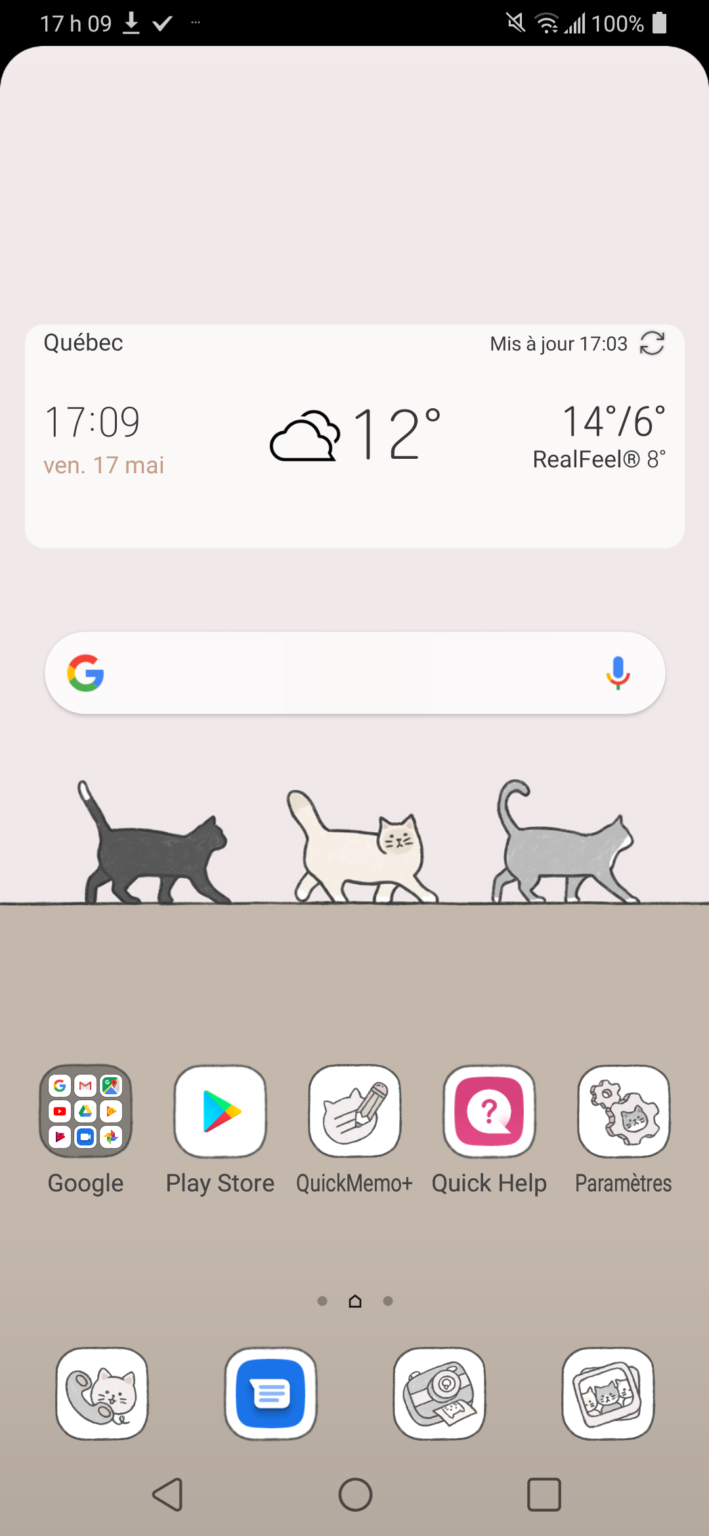Screen dimensions: 709x1536
Task: Launch the camera app
Action: tap(439, 1394)
